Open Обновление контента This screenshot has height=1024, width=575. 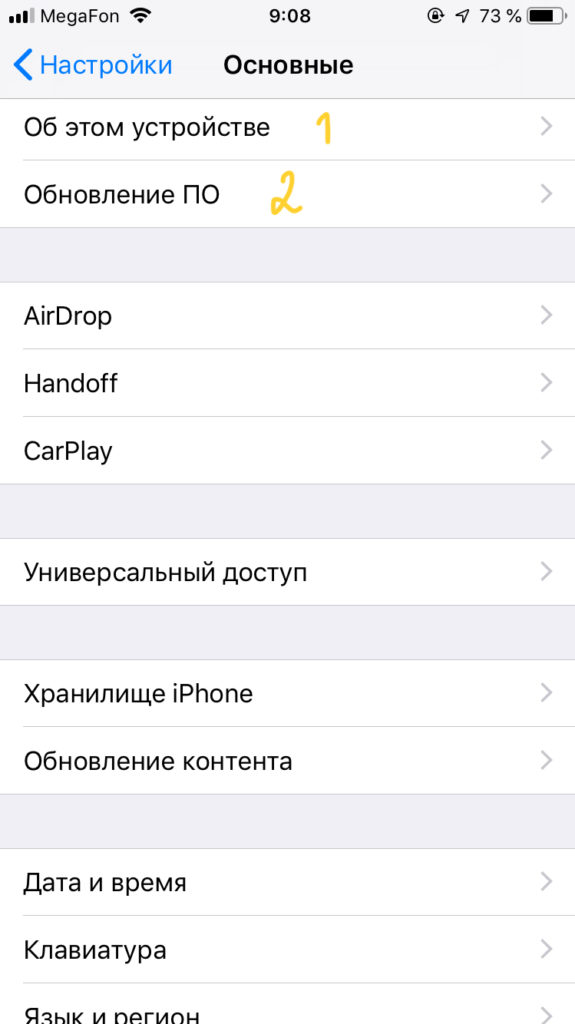coord(288,761)
